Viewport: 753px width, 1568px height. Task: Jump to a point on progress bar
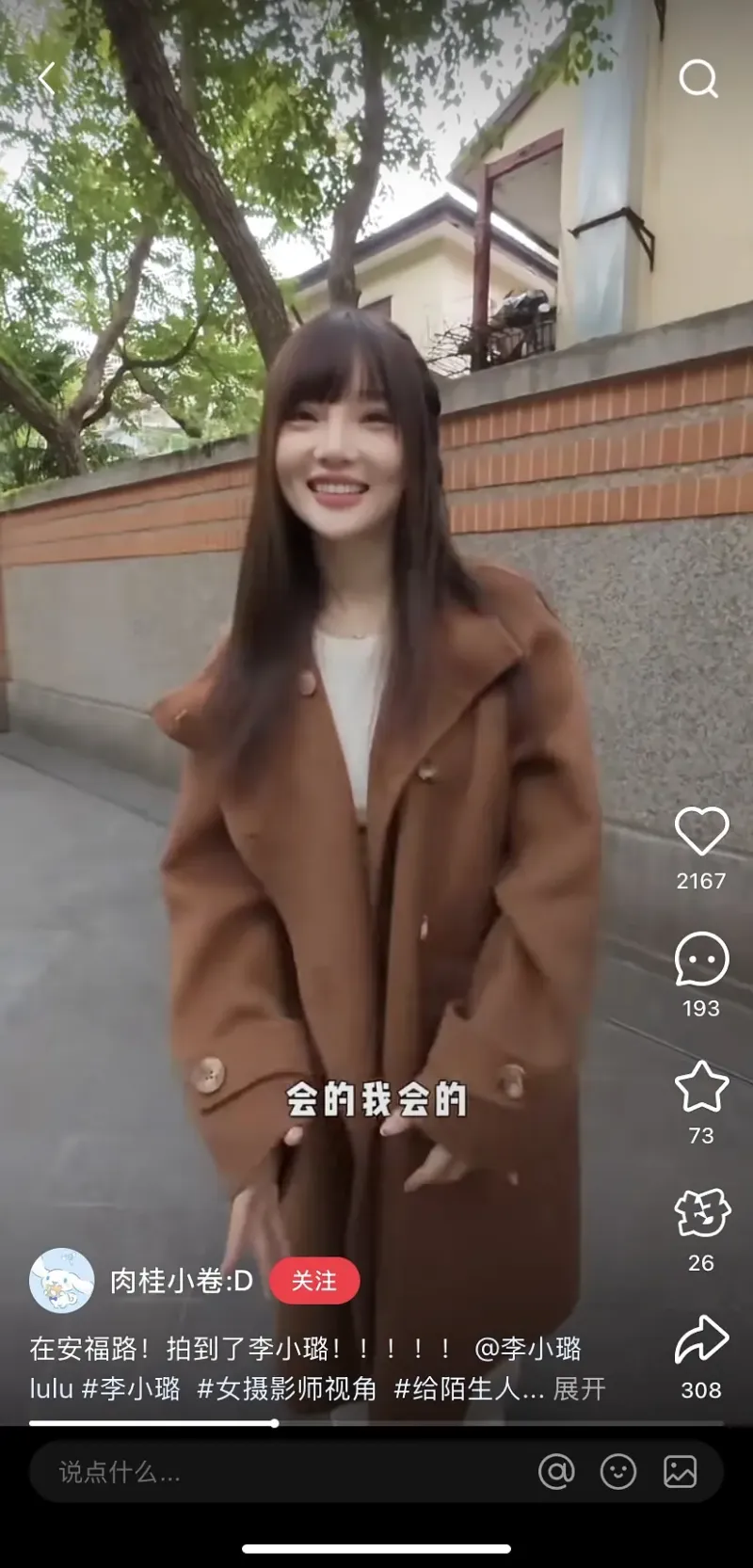click(x=376, y=1423)
